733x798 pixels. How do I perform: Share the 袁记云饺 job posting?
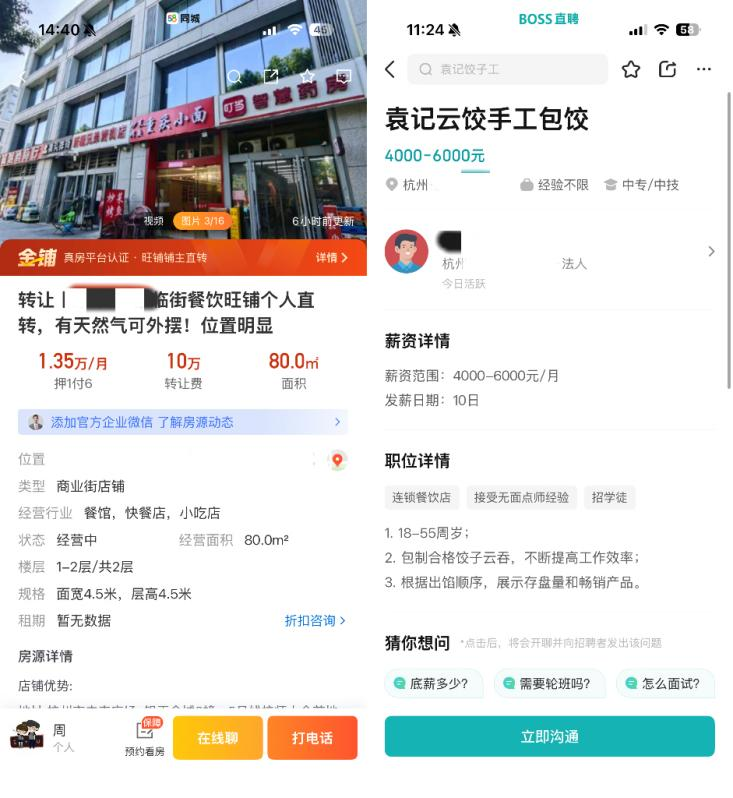[x=668, y=69]
